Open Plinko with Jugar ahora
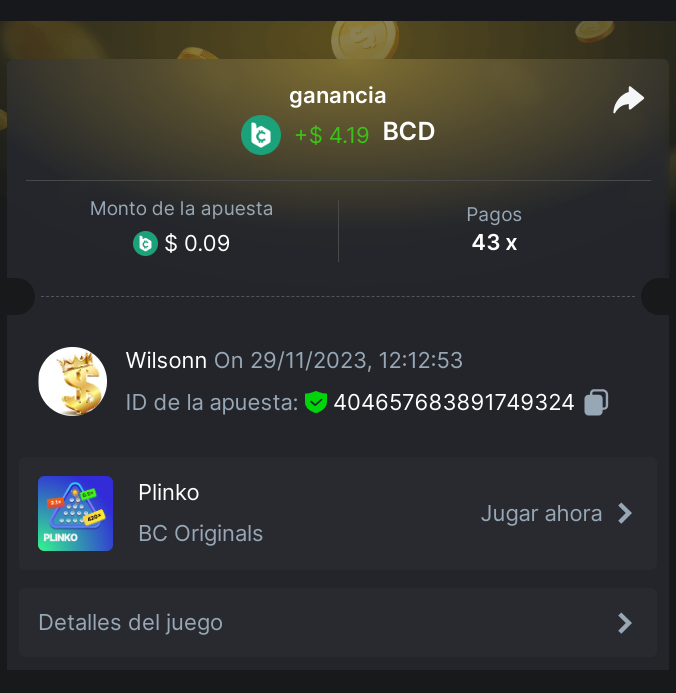The width and height of the screenshot is (676, 693). tap(556, 514)
